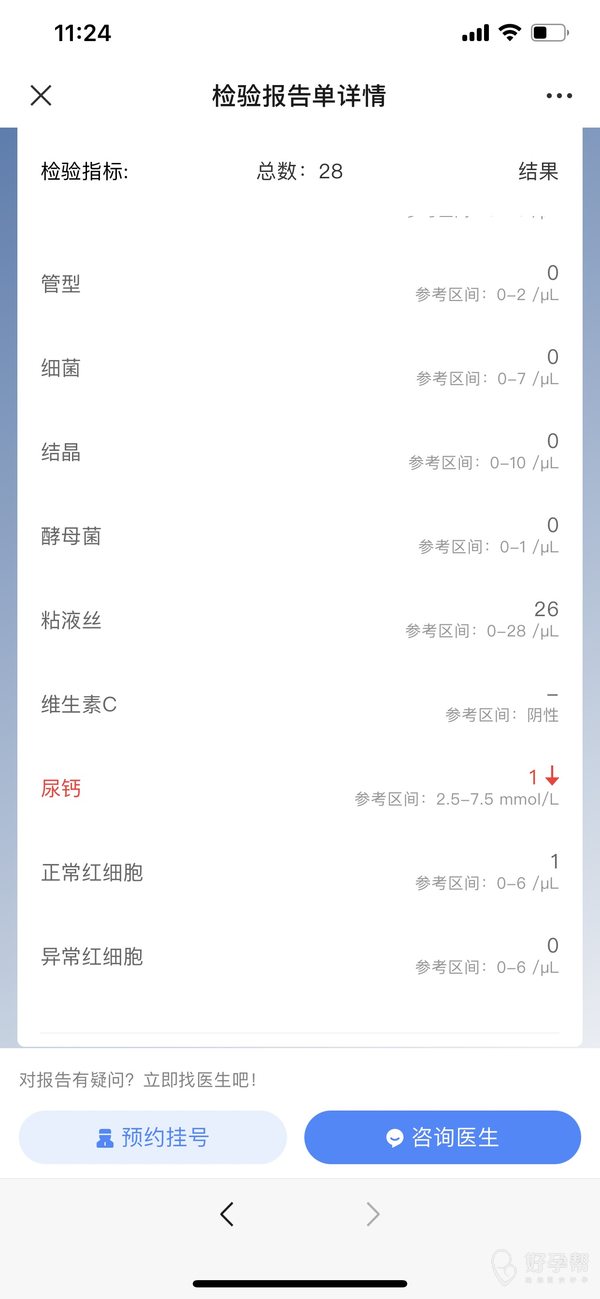
Task: Go back with the browser back arrow
Action: [x=227, y=1214]
